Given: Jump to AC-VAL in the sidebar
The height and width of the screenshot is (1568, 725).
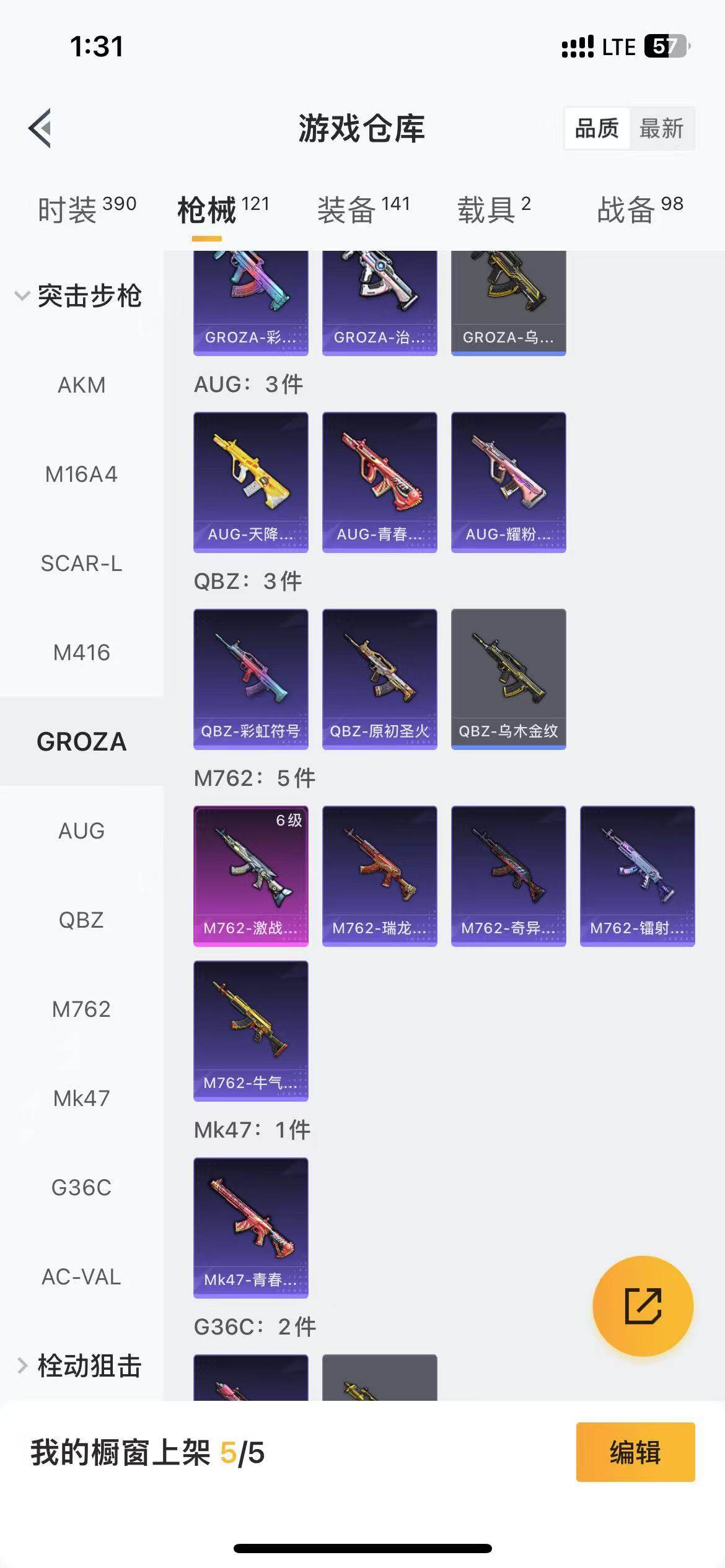Looking at the screenshot, I should click(82, 1276).
